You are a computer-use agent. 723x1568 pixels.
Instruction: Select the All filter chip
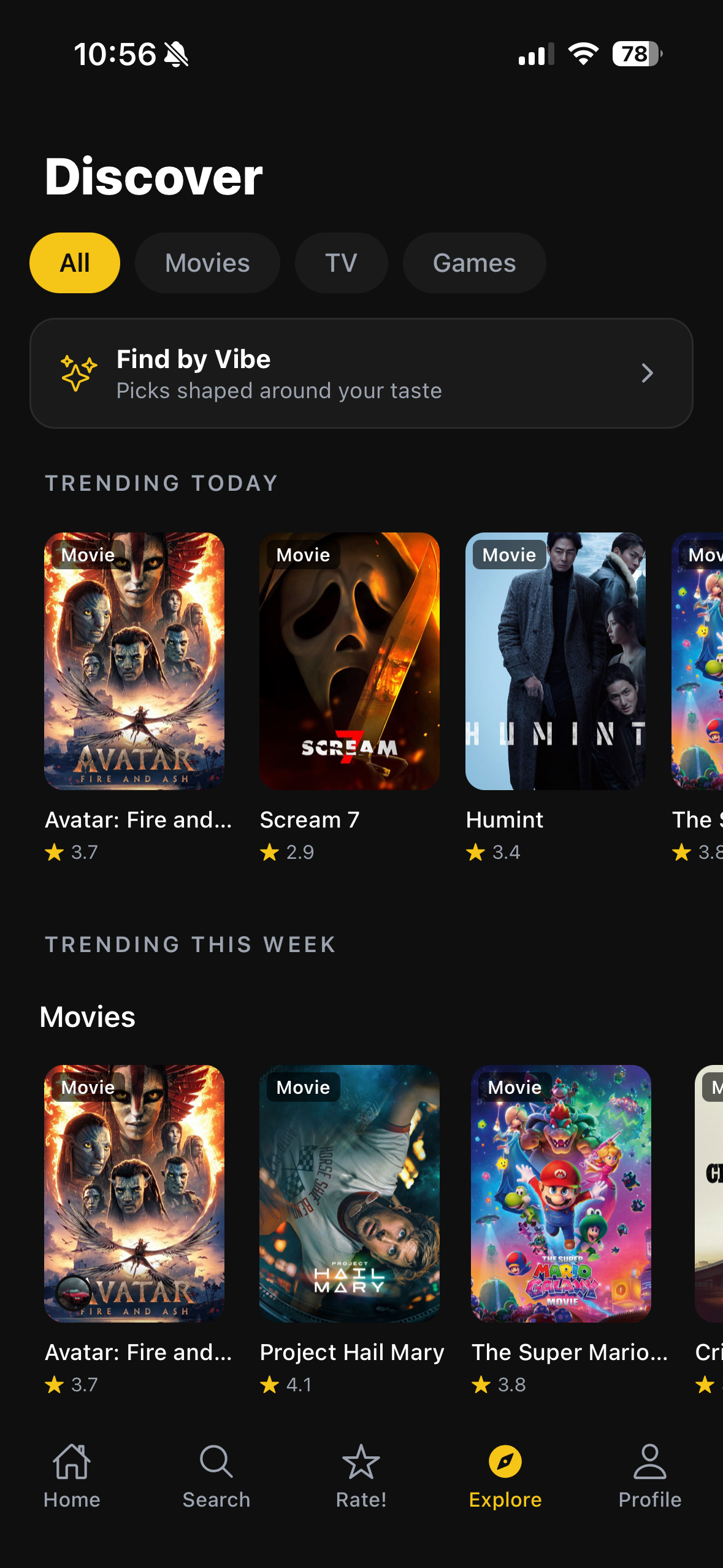(x=75, y=263)
